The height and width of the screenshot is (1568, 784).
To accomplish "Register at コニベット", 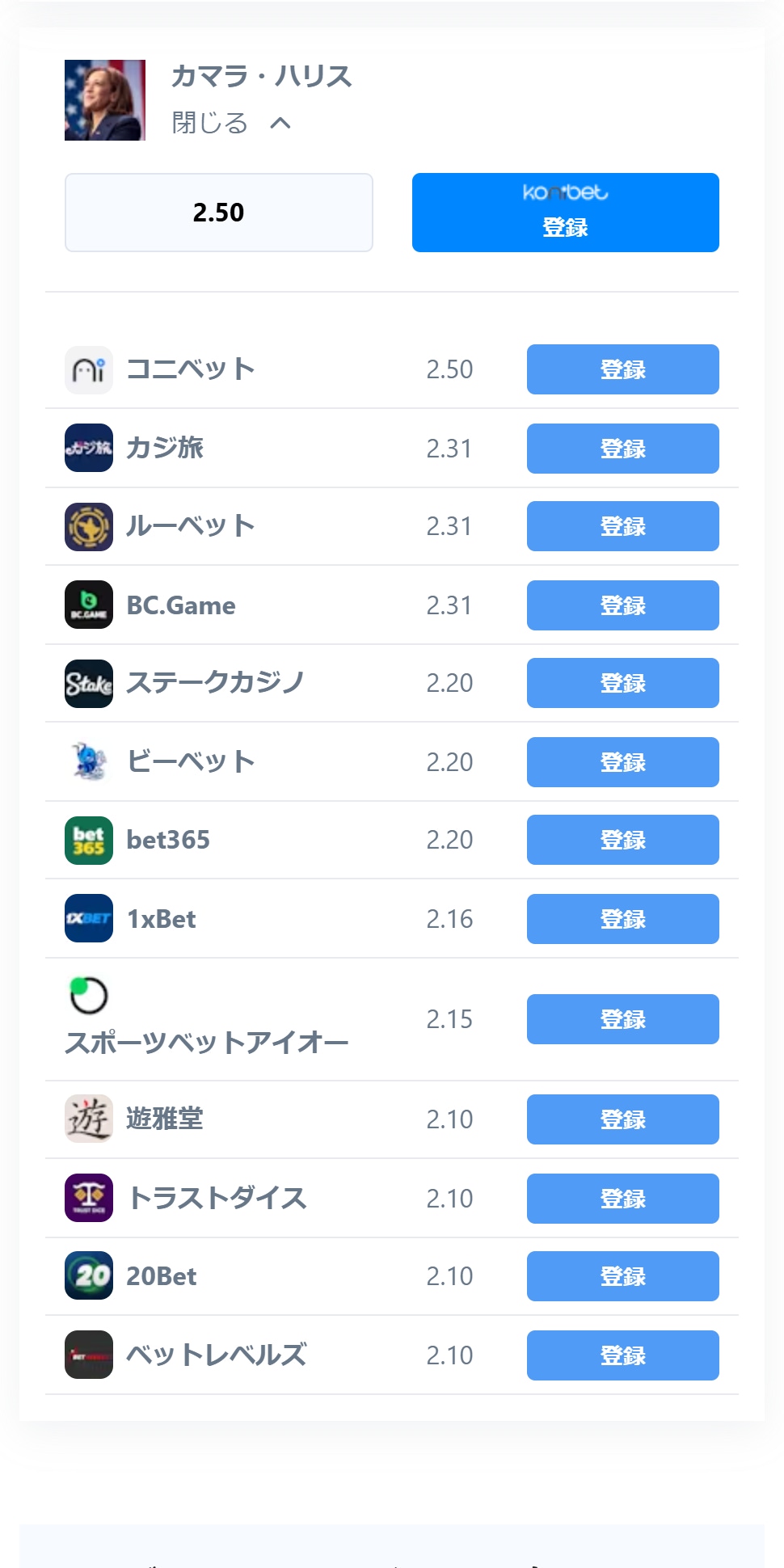I will coord(622,369).
